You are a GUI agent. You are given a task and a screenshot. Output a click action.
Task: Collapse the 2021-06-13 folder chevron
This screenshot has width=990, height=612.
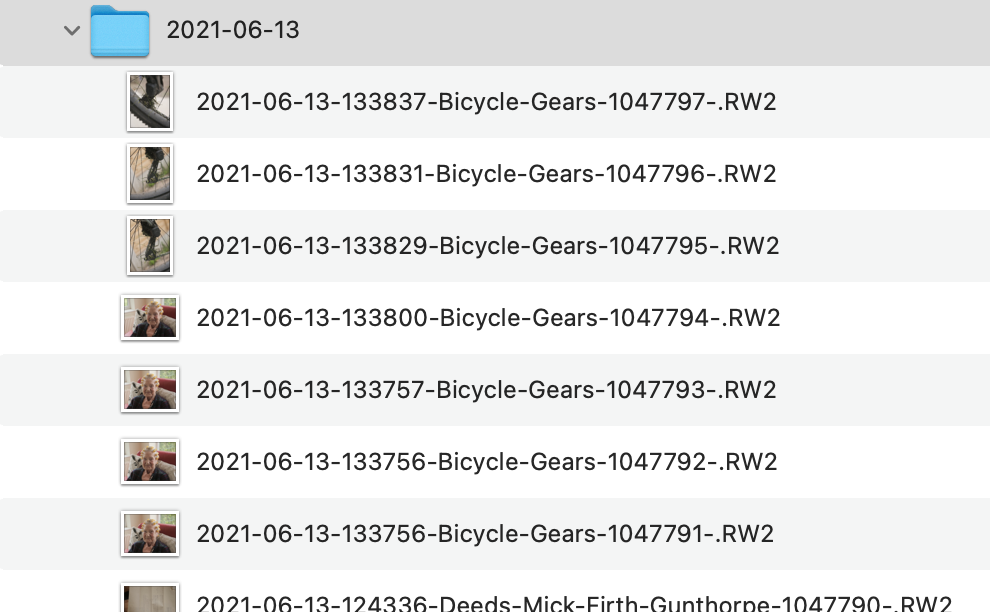[x=71, y=31]
